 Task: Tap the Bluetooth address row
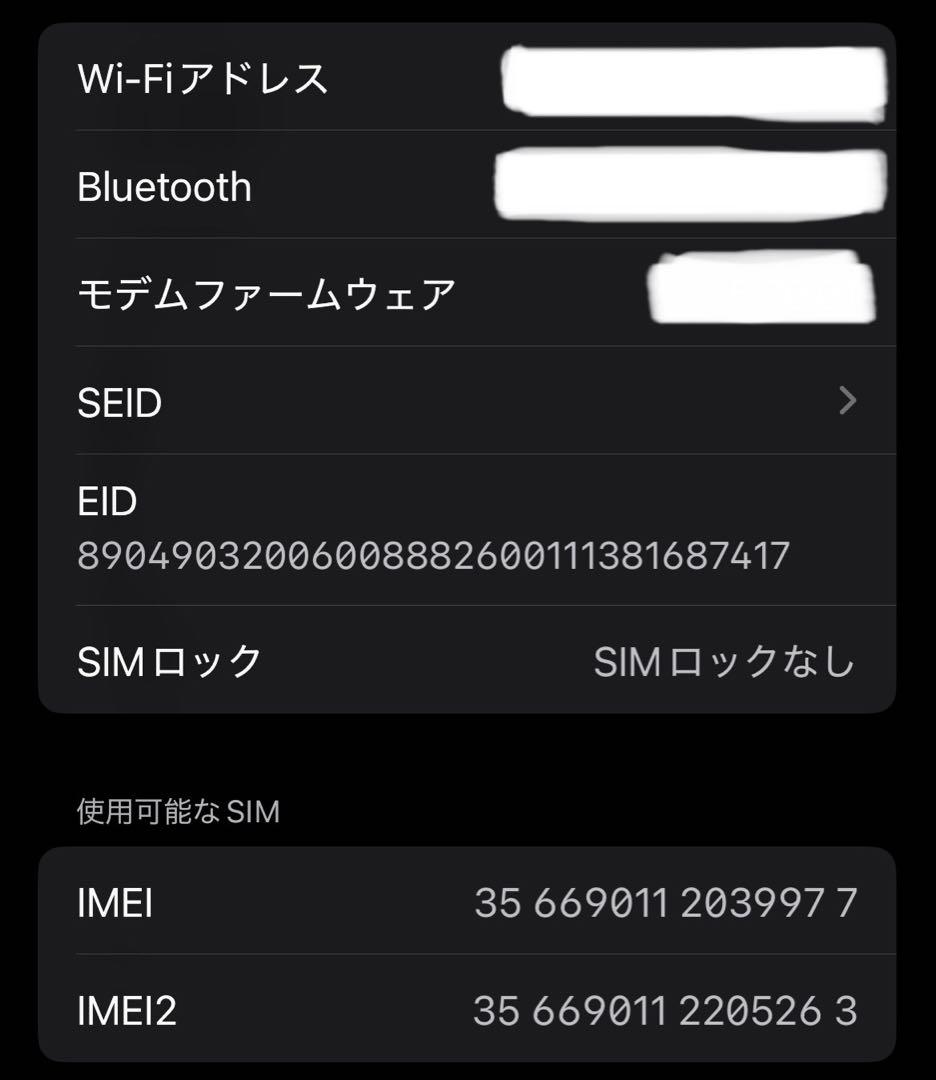pos(468,187)
